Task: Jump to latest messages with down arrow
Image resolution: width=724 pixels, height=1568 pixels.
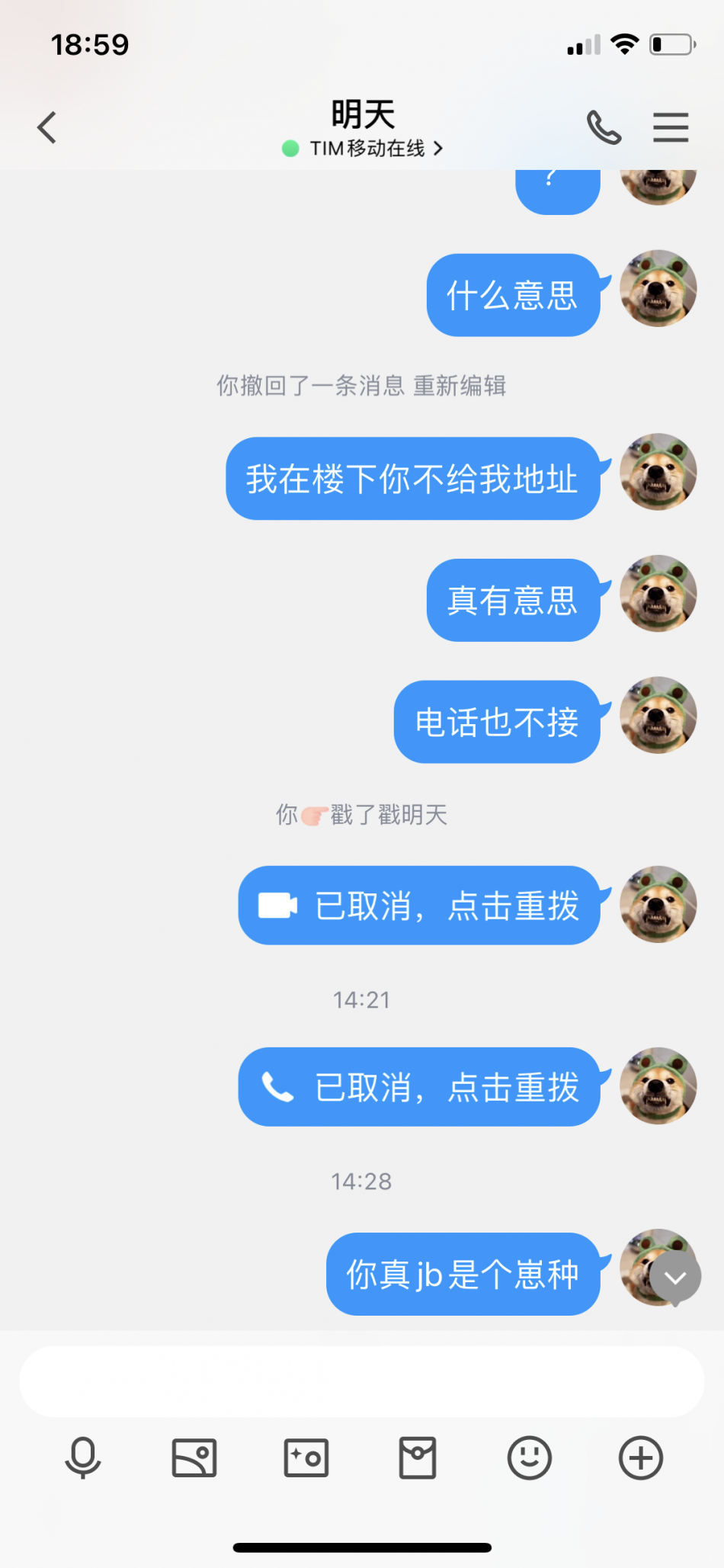Action: tap(675, 1278)
